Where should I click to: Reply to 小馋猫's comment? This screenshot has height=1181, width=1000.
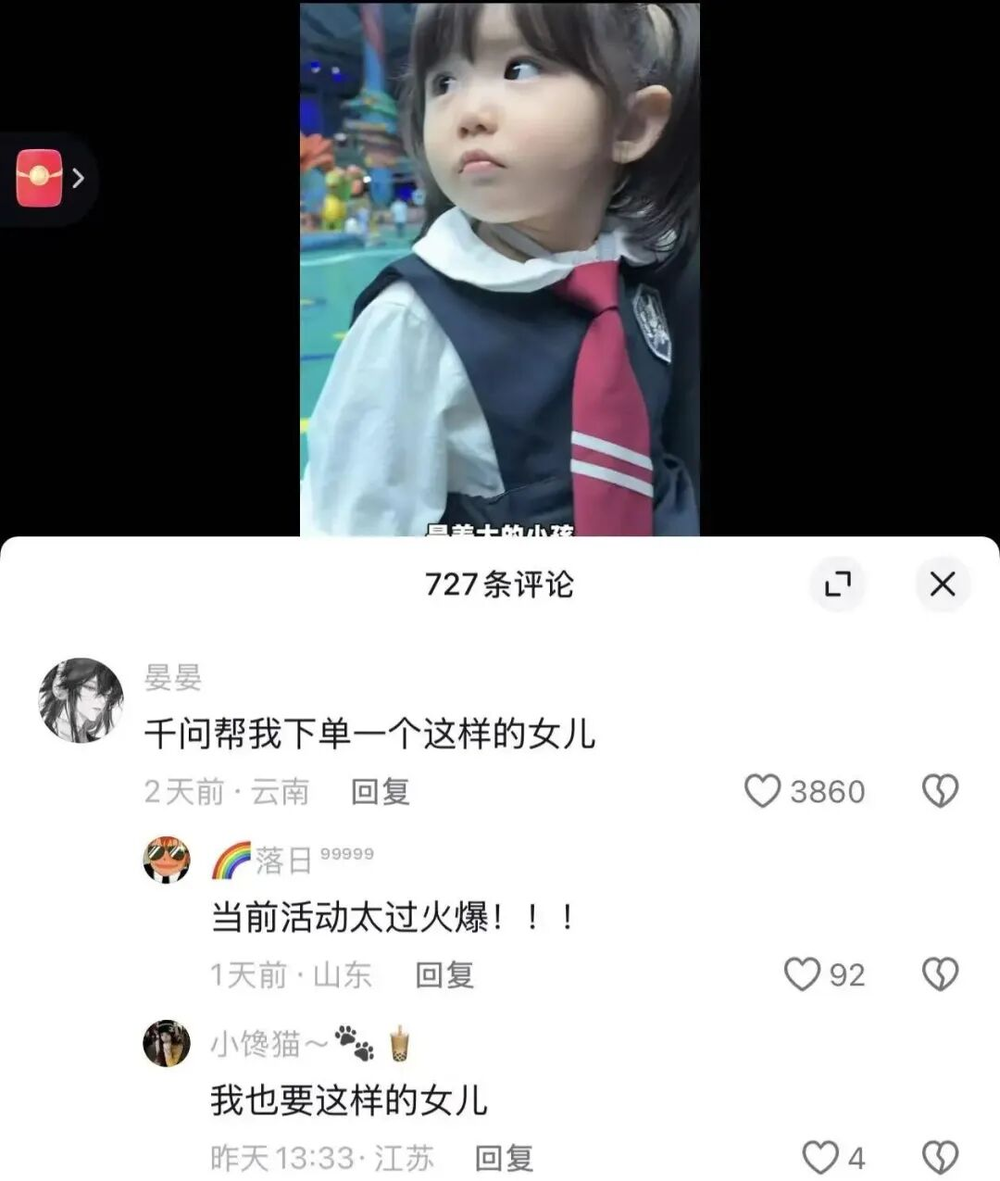click(x=503, y=1158)
